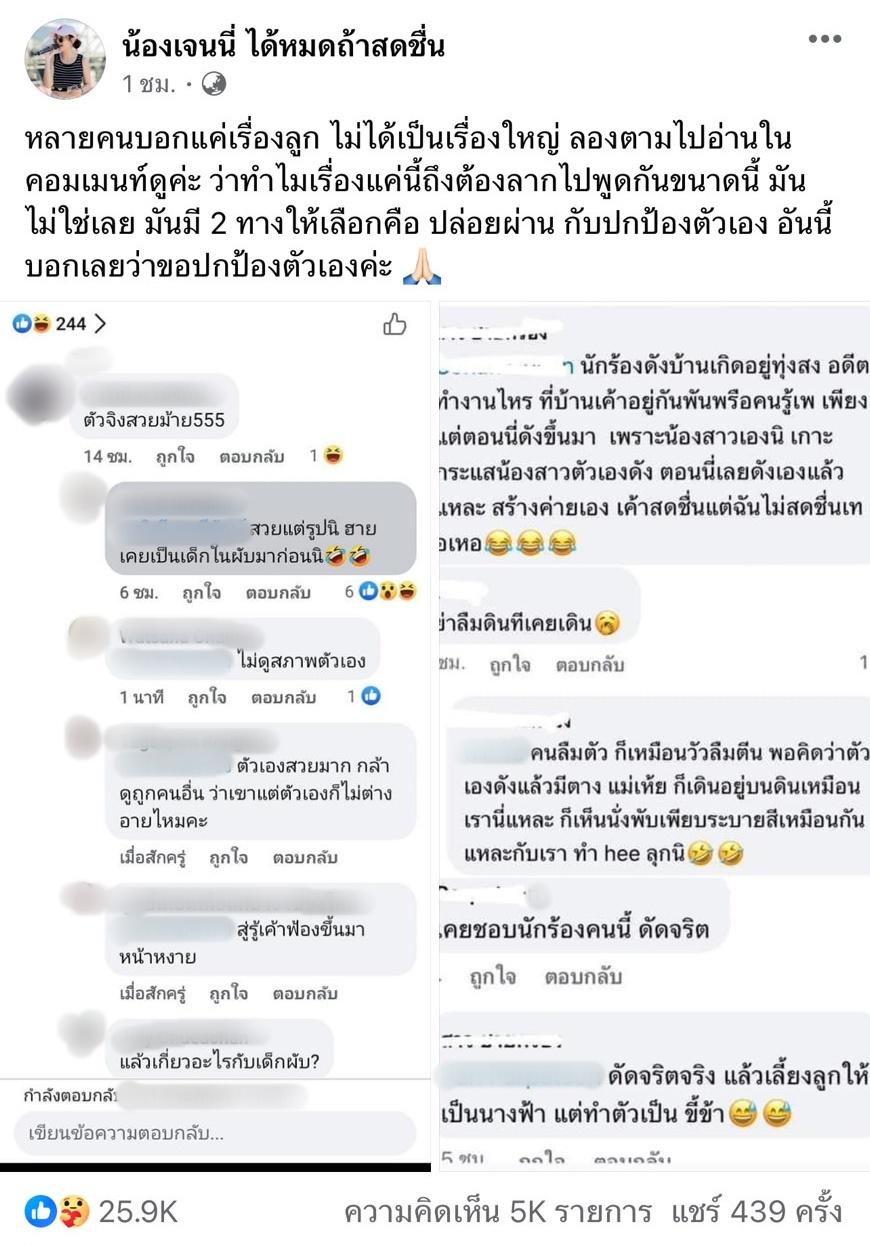Open the profile picture of น้องเจนนี่
This screenshot has height=1246, width=870.
coord(65,58)
